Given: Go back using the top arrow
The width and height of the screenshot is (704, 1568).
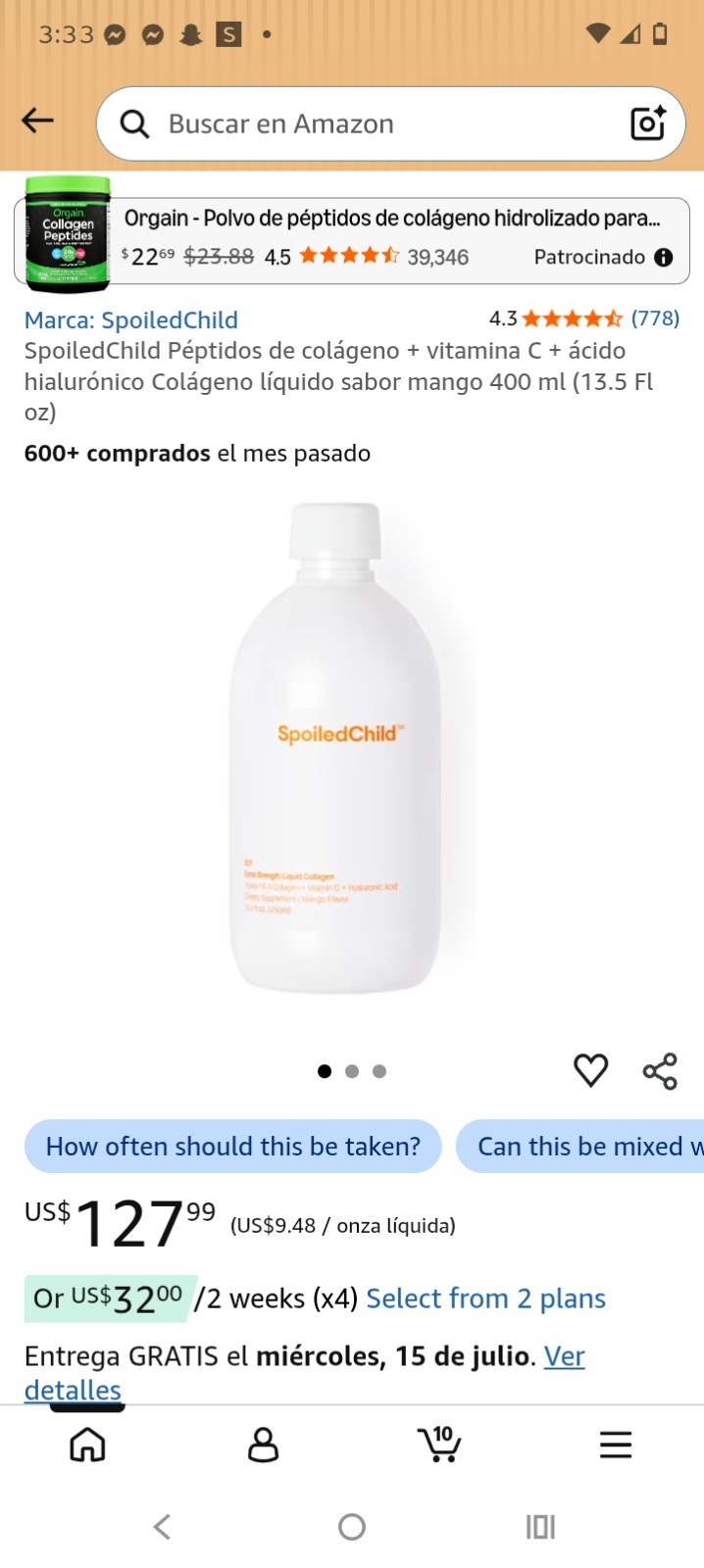Looking at the screenshot, I should 37,121.
